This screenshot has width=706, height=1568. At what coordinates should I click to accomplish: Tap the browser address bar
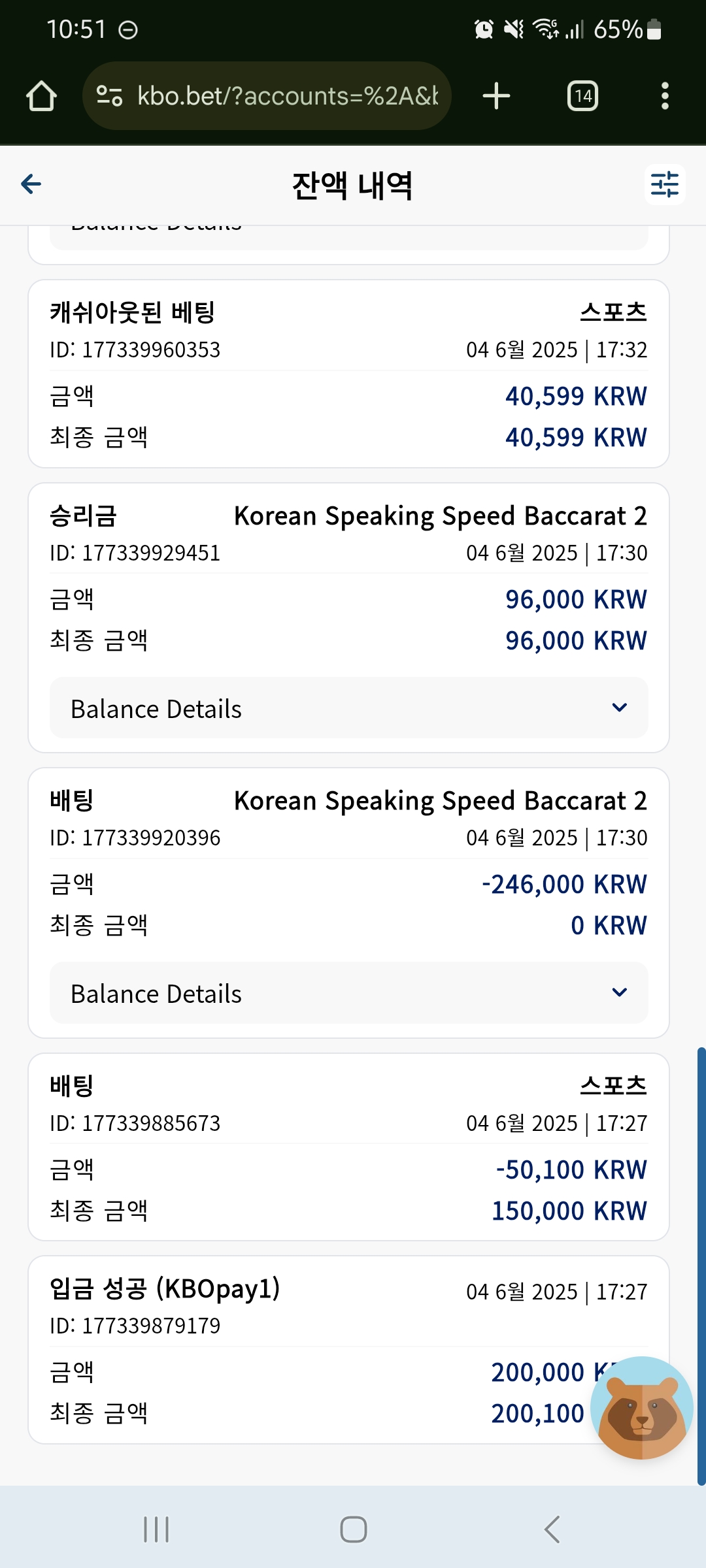tap(267, 96)
